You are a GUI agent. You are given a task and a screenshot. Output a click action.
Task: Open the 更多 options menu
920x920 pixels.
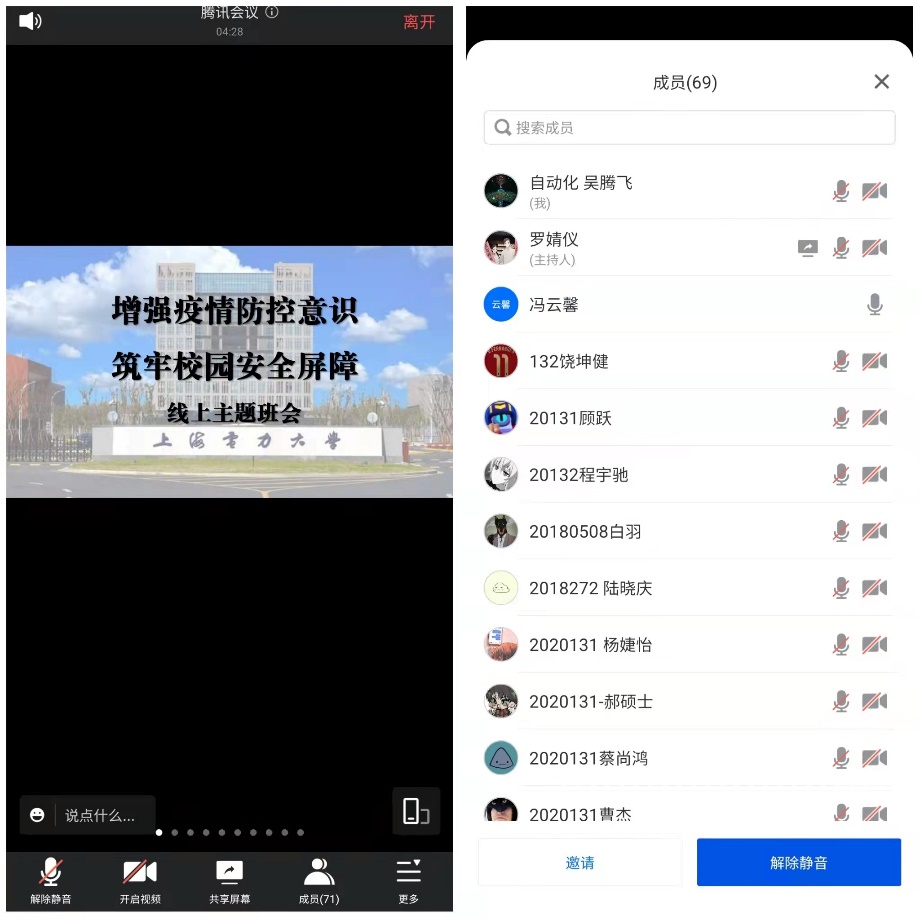point(408,880)
